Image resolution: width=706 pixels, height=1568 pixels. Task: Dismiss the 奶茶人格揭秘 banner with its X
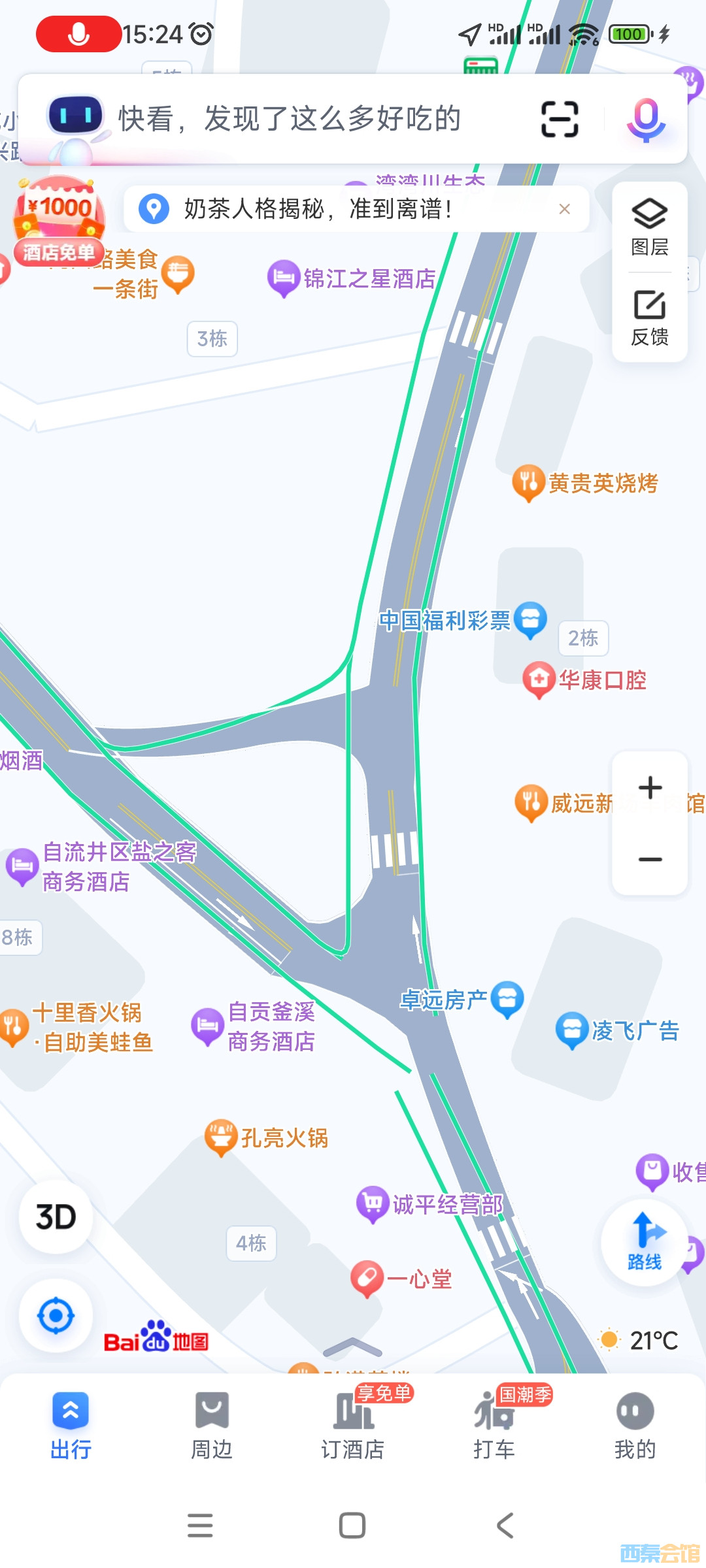coord(565,208)
